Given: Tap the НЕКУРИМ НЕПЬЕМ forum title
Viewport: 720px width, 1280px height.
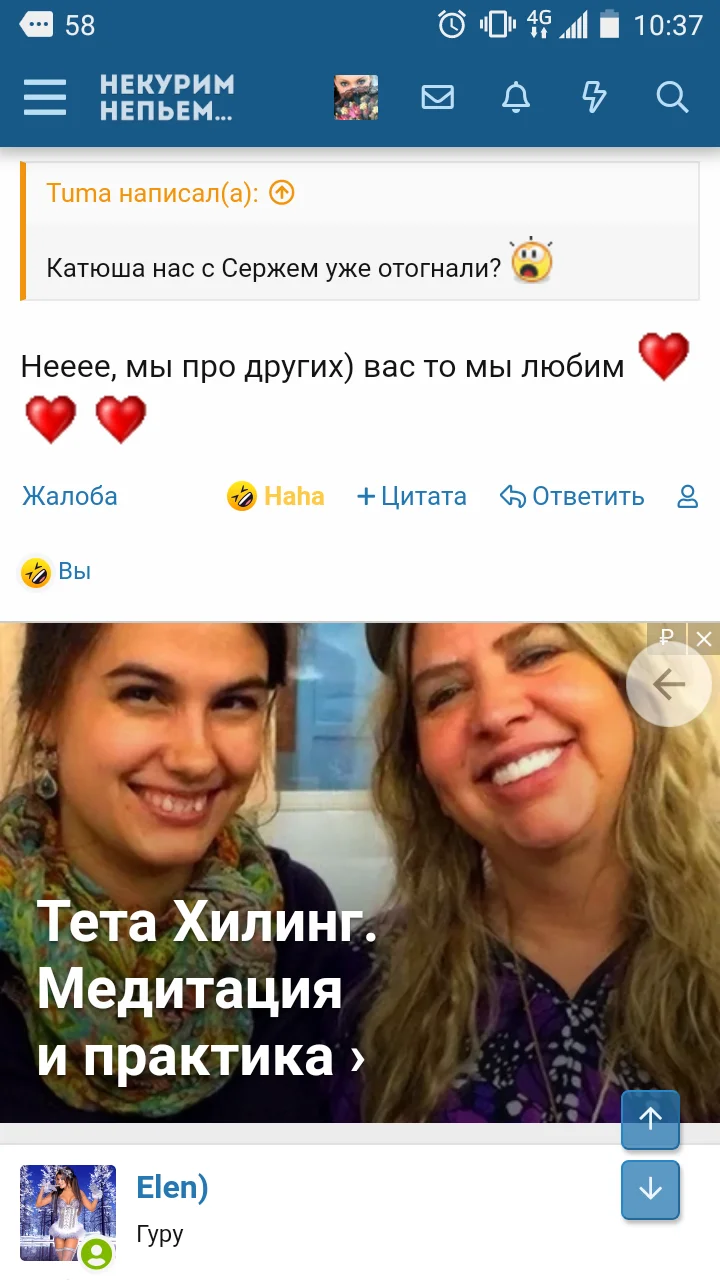Looking at the screenshot, I should pyautogui.click(x=168, y=97).
